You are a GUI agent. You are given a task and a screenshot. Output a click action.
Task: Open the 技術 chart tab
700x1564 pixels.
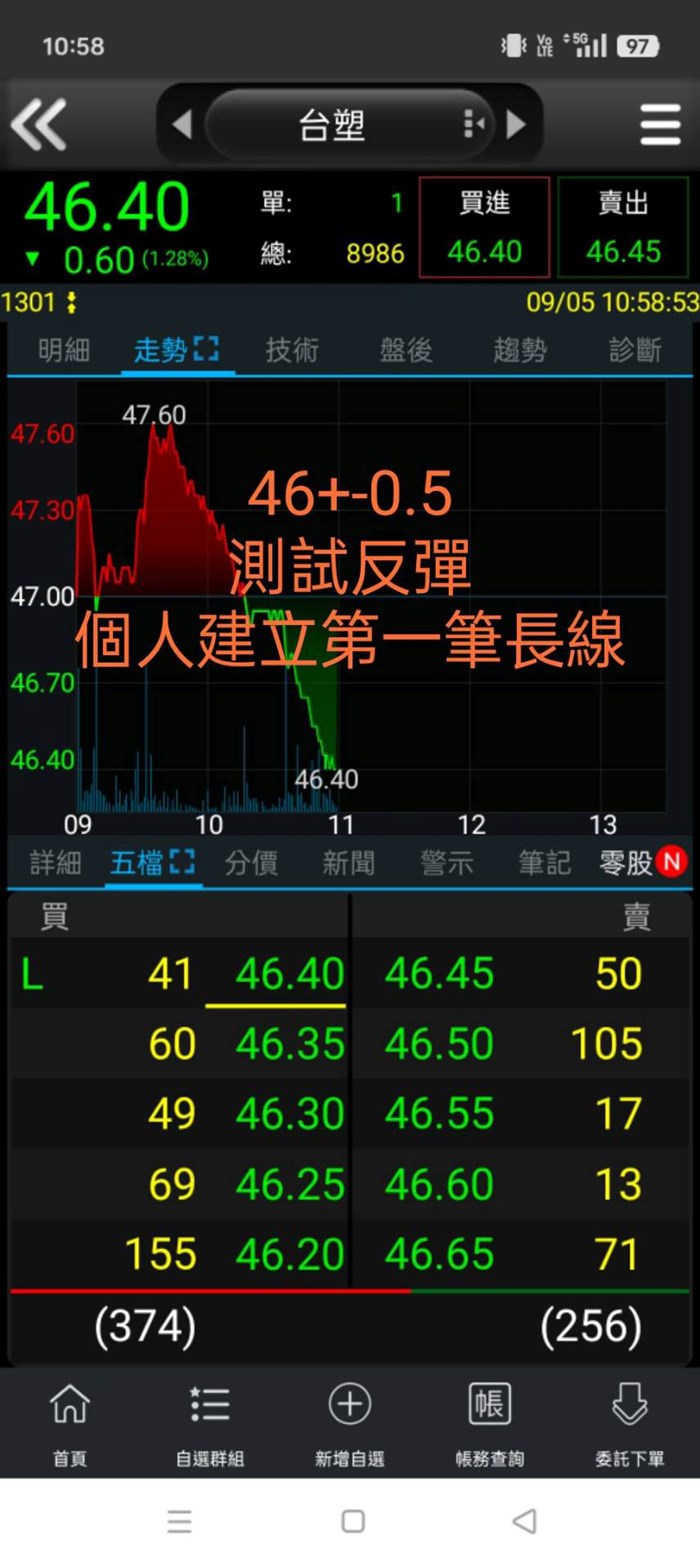[292, 350]
